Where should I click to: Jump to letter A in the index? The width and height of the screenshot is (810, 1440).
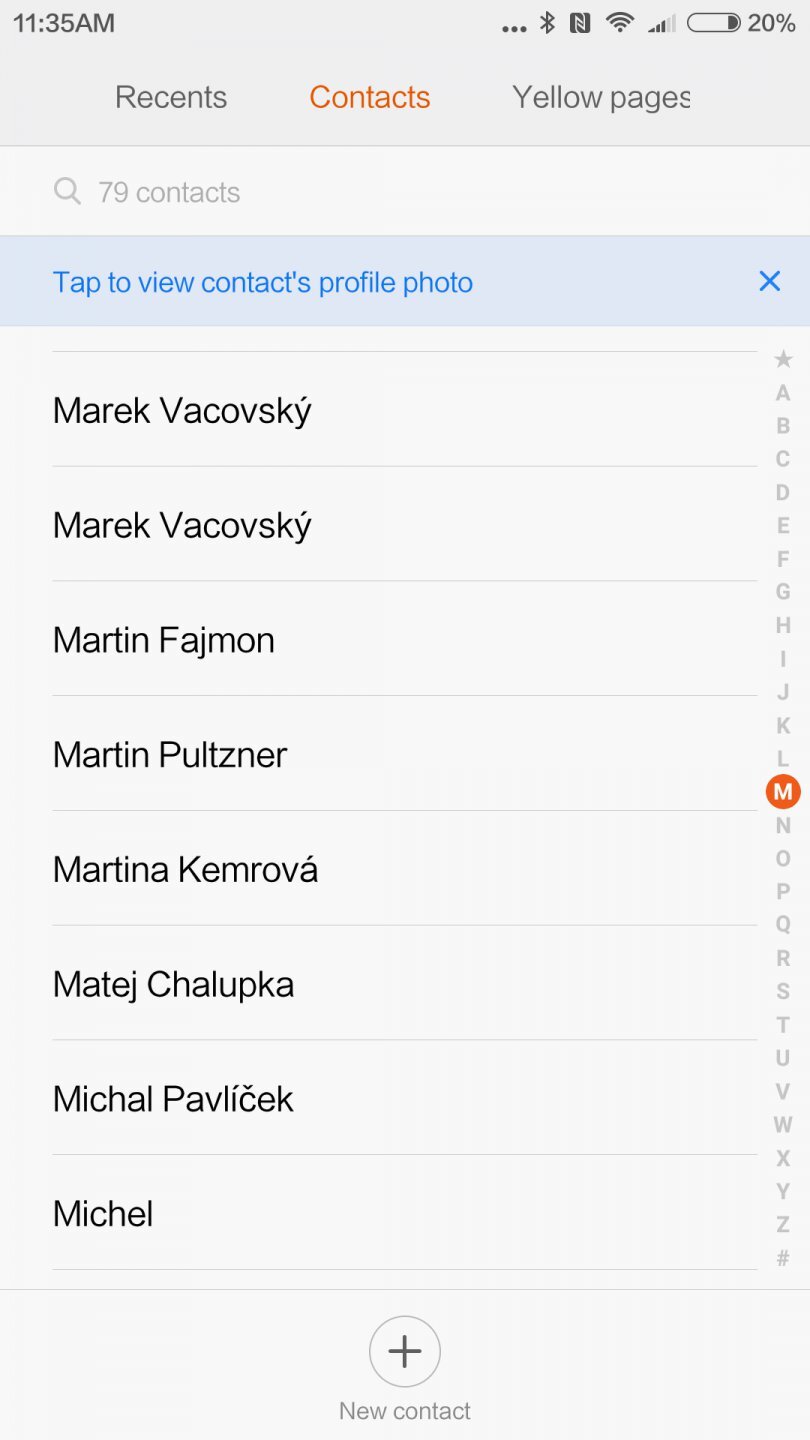(783, 393)
